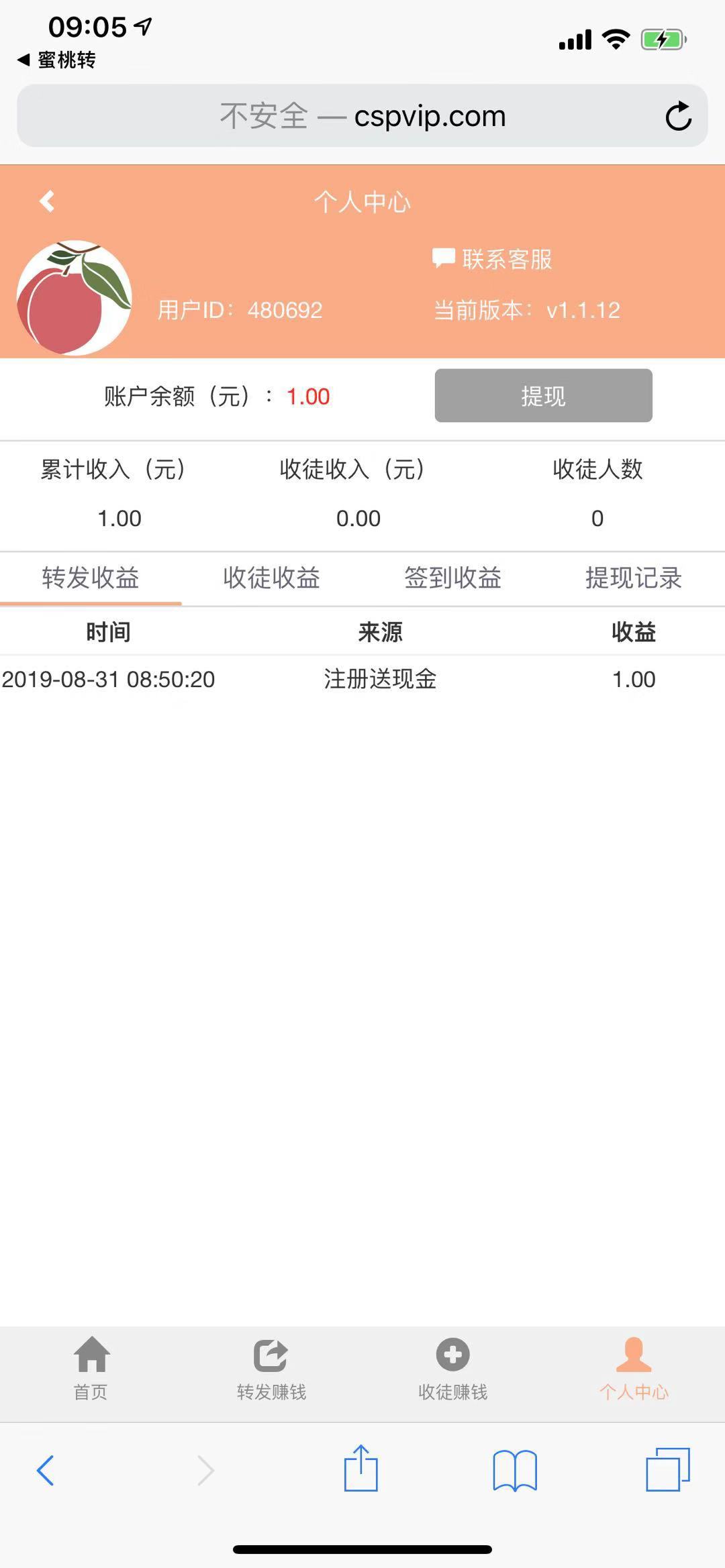725x1568 pixels.
Task: Switch to the 提现记录 tab
Action: point(634,578)
